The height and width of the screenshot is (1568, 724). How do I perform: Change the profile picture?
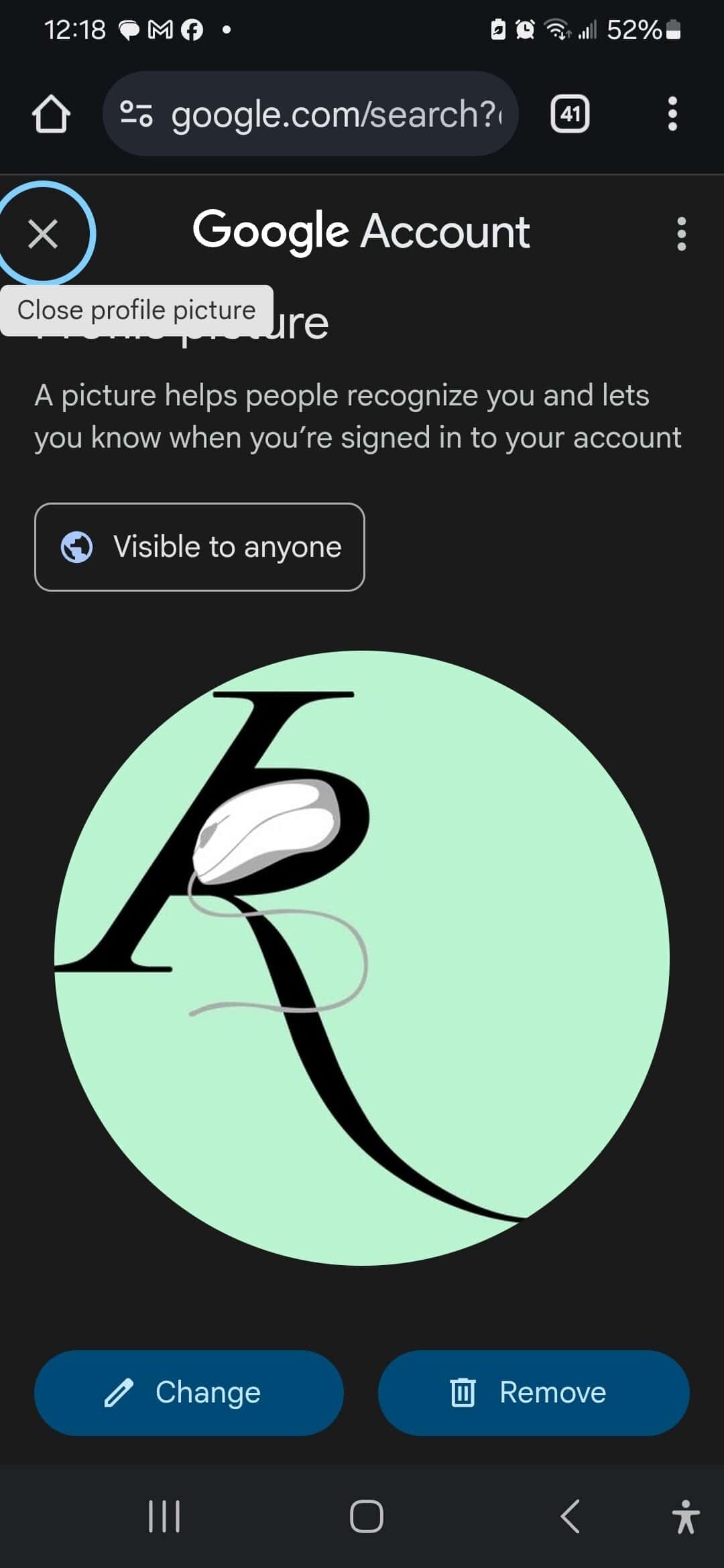click(x=189, y=1392)
